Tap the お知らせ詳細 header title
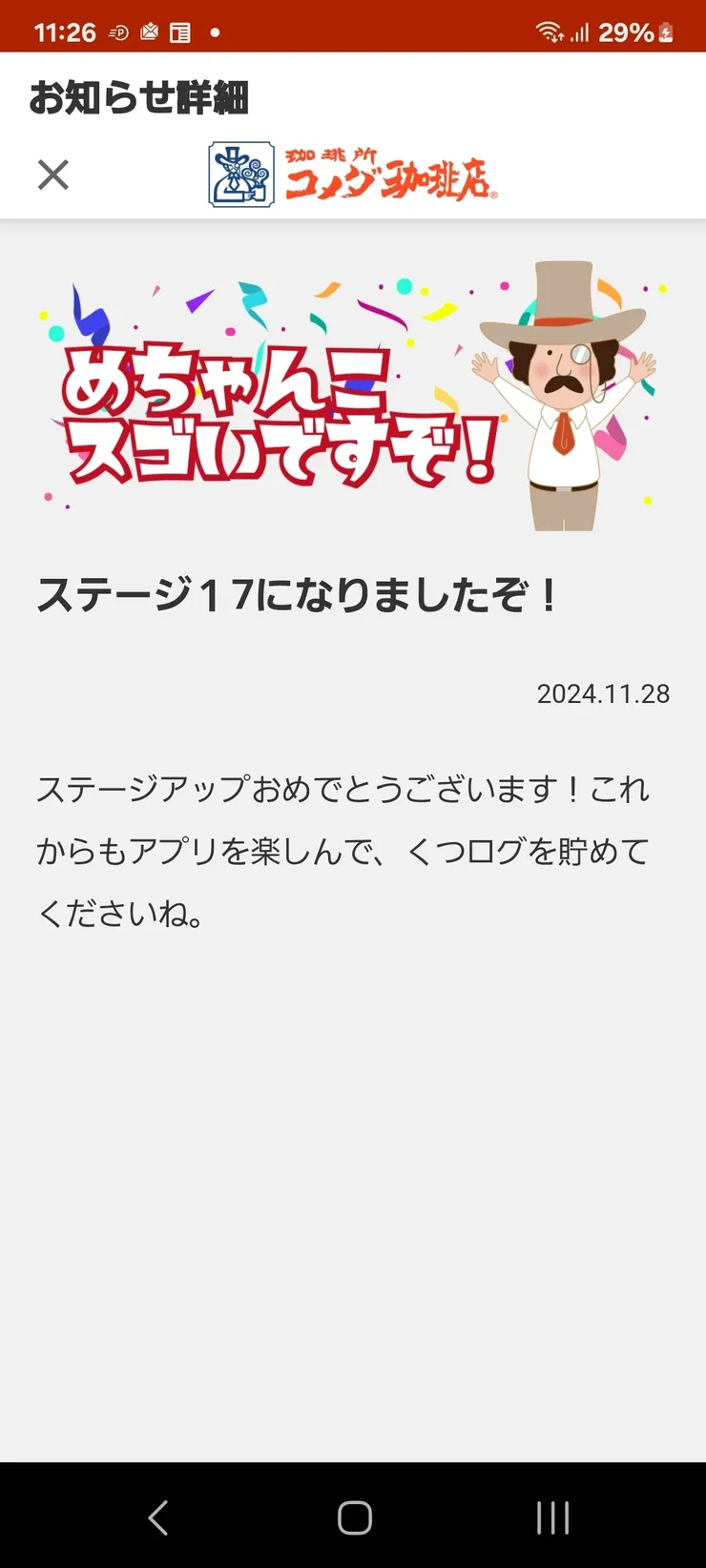Viewport: 706px width, 1568px height. [x=139, y=95]
